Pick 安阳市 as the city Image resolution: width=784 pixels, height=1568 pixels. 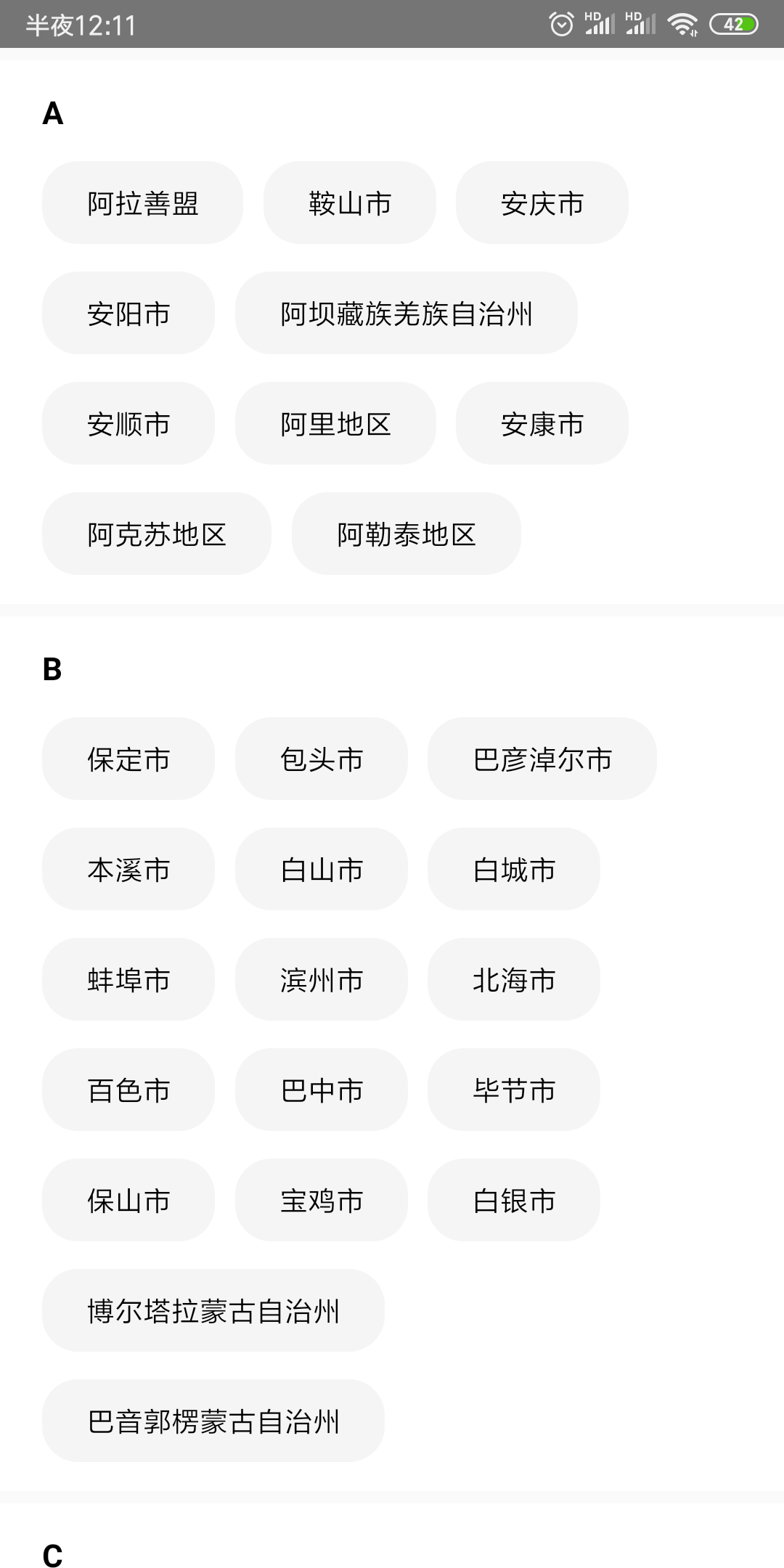tap(128, 314)
